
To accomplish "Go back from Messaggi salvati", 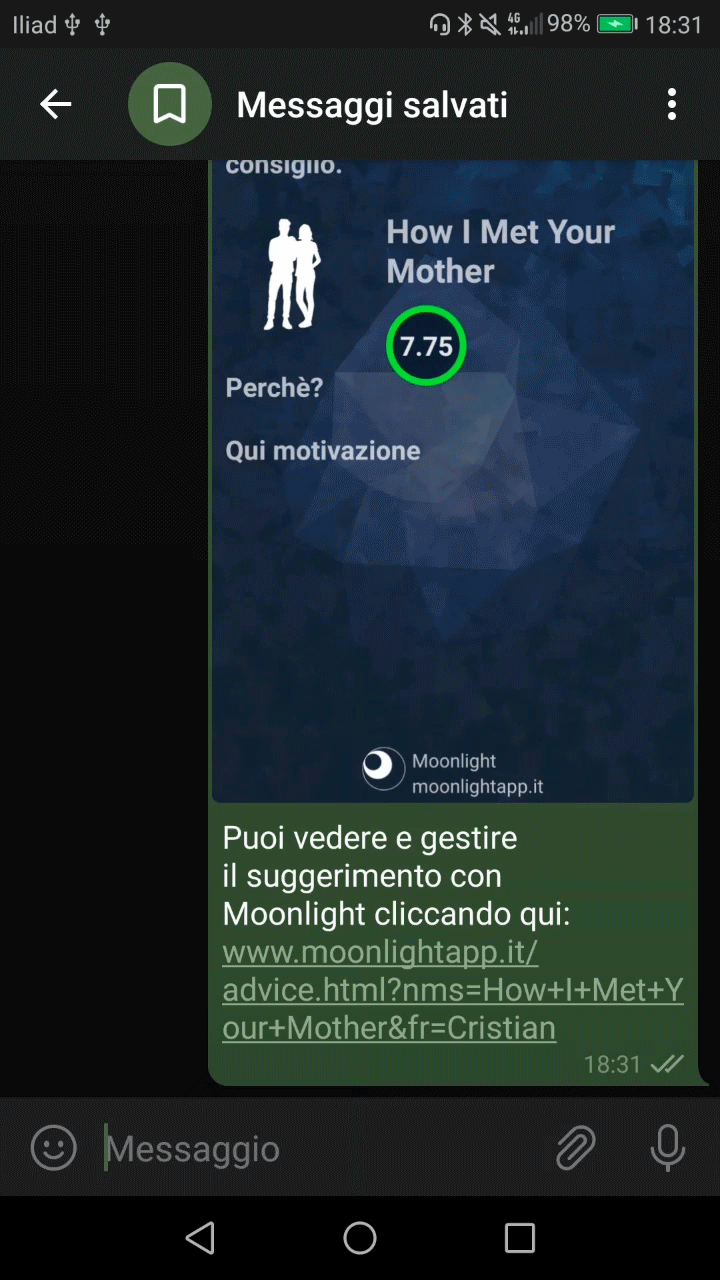I will tap(56, 104).
